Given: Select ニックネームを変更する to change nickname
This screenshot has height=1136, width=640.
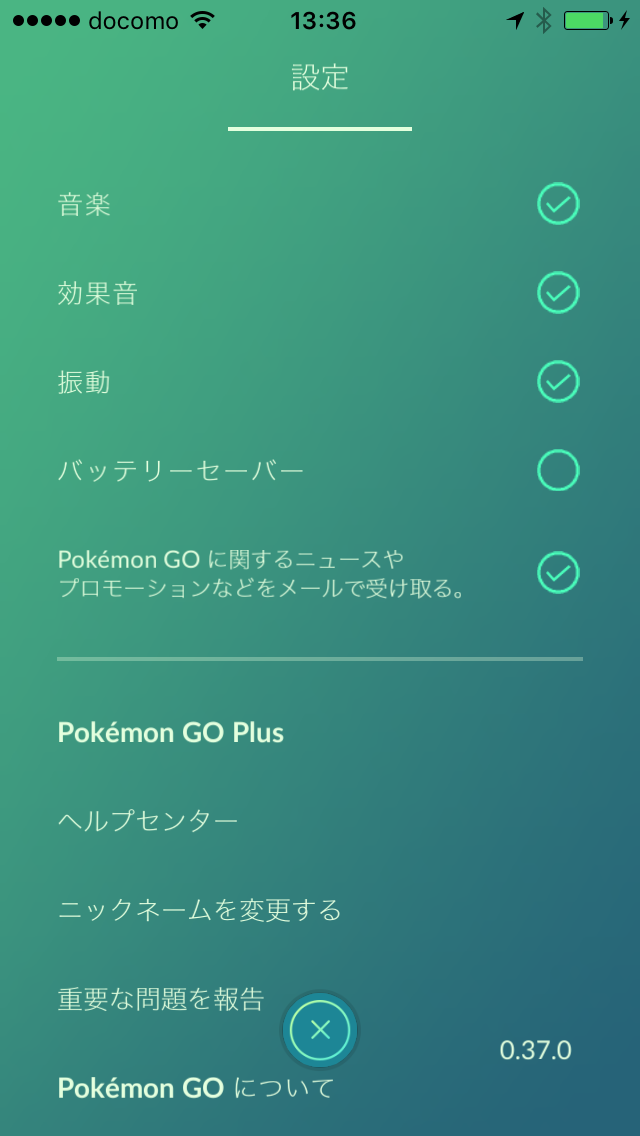Looking at the screenshot, I should coord(199,909).
